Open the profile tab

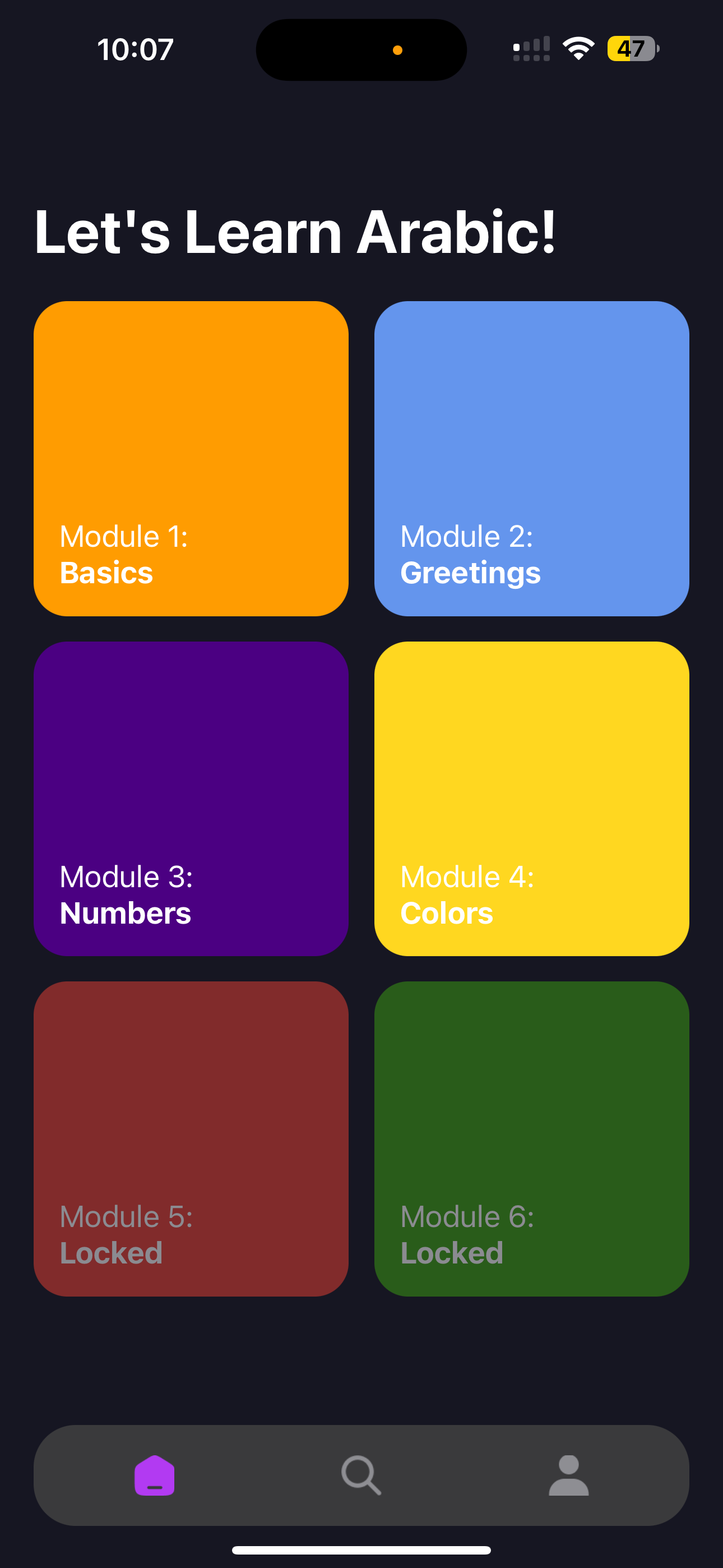point(568,1475)
